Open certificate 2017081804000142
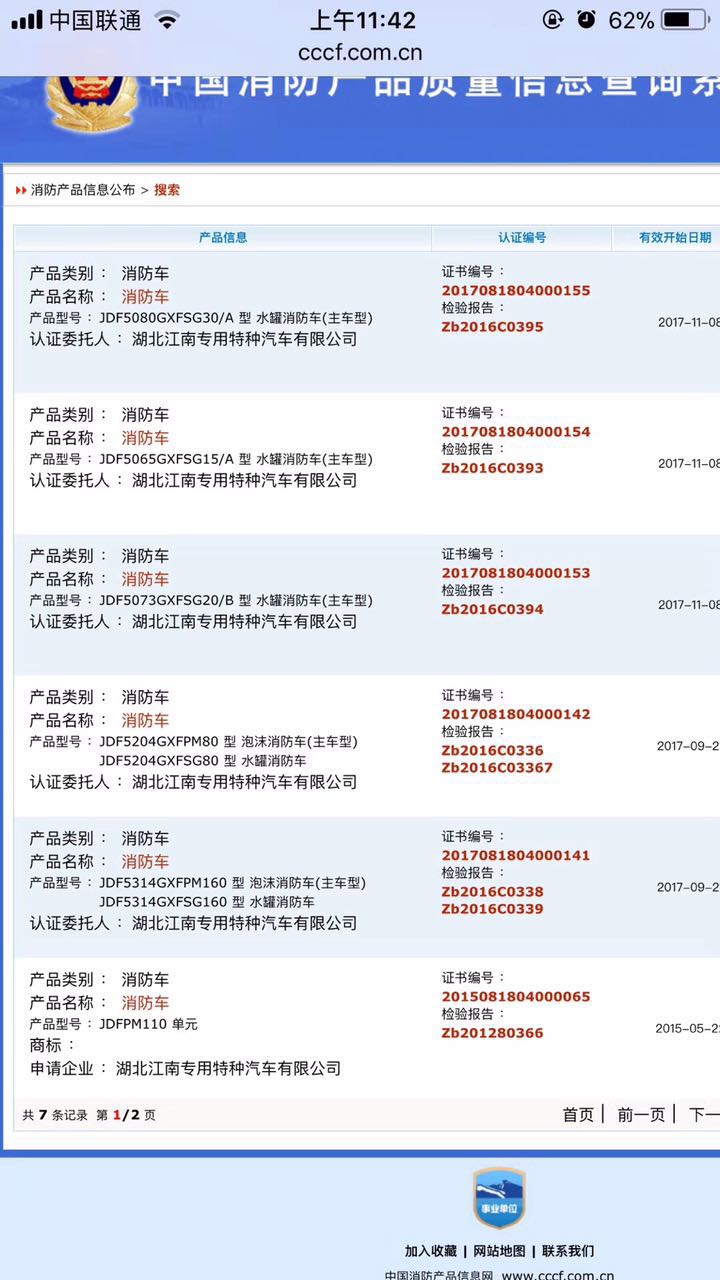This screenshot has width=720, height=1280. (515, 714)
